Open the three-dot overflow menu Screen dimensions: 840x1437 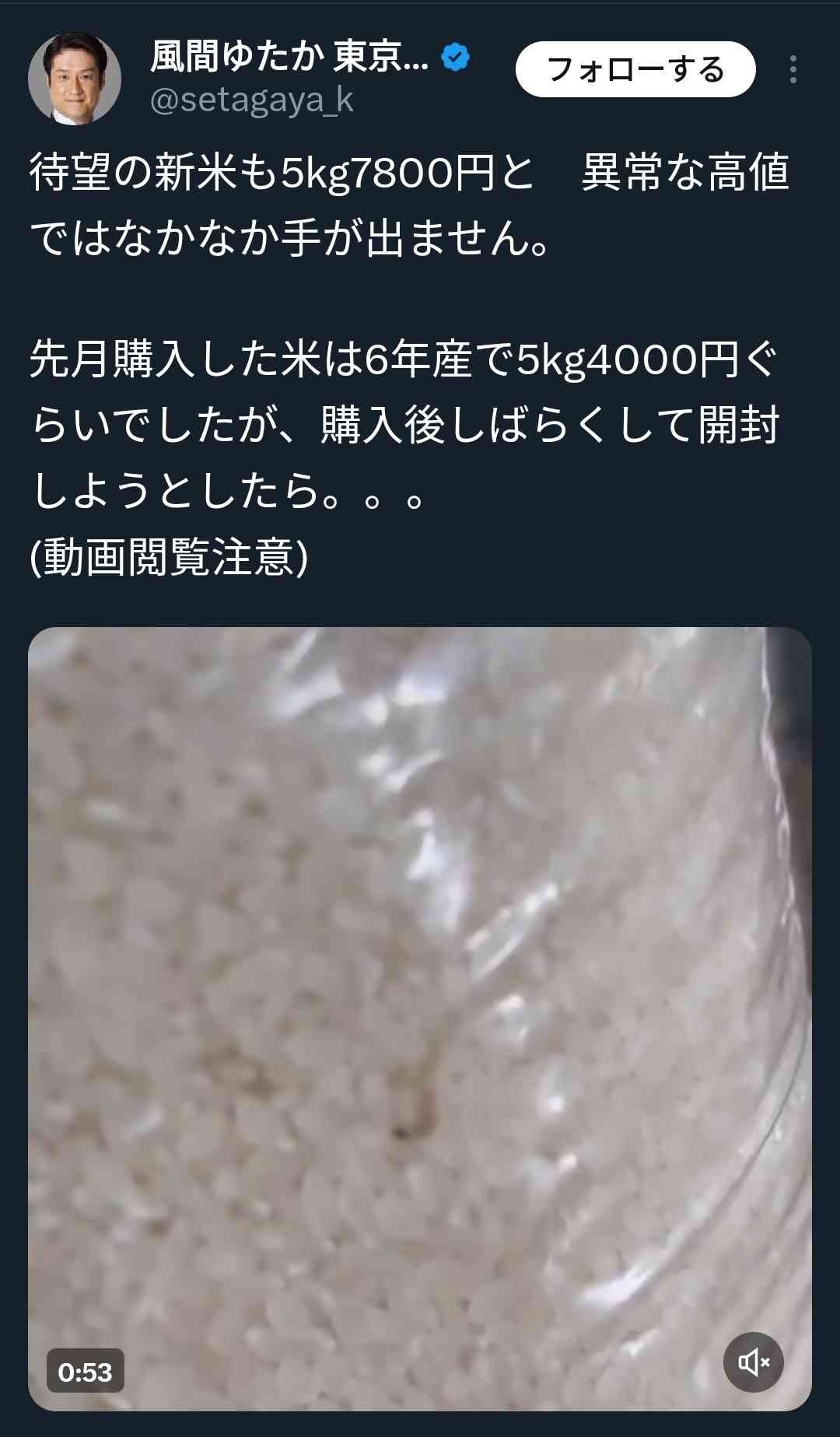[x=793, y=70]
